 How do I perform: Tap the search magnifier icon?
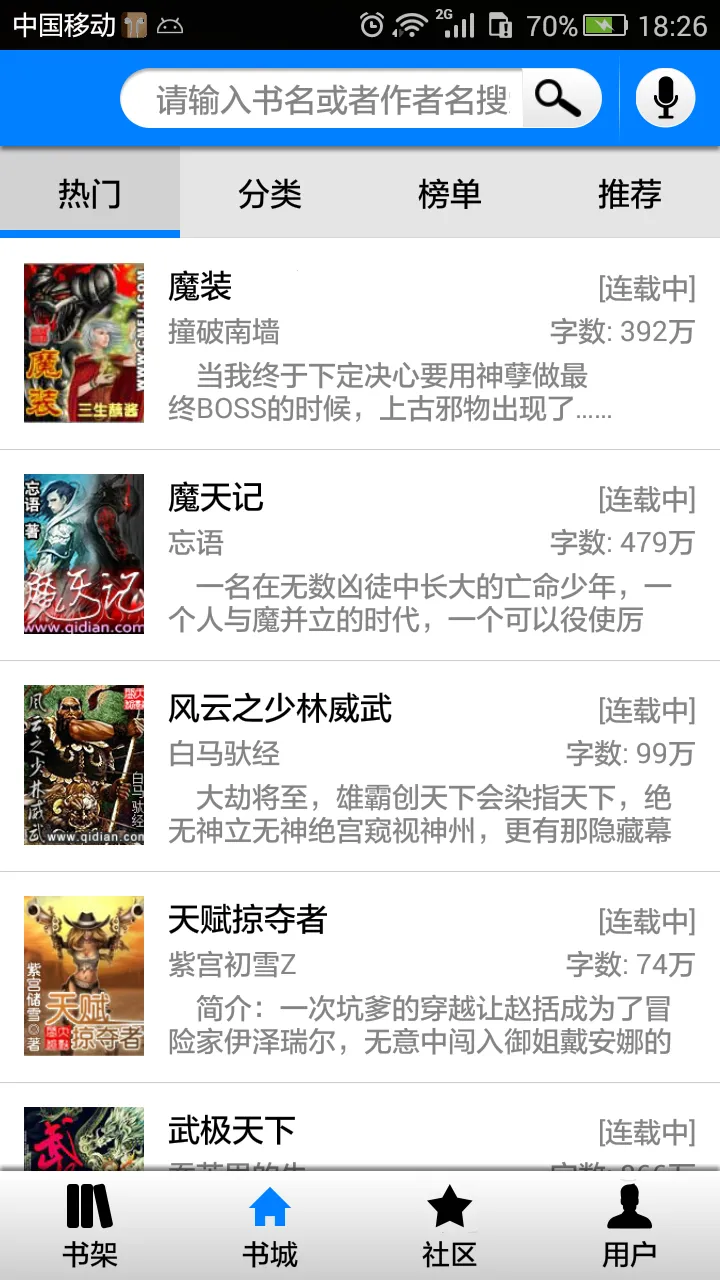[557, 98]
